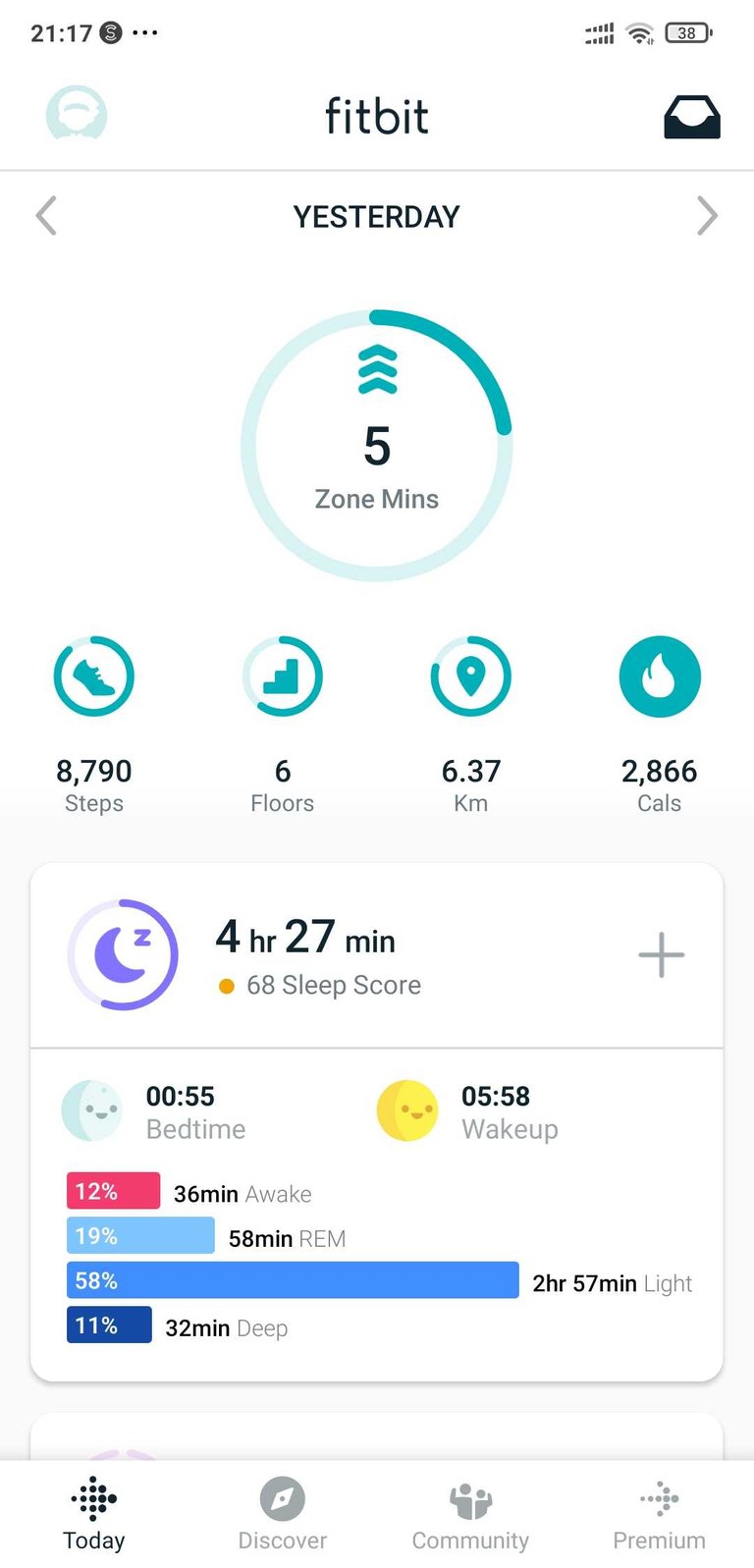Open the sleep card with 68 Sleep Score
This screenshot has height=1568, width=754.
pyautogui.click(x=377, y=1122)
